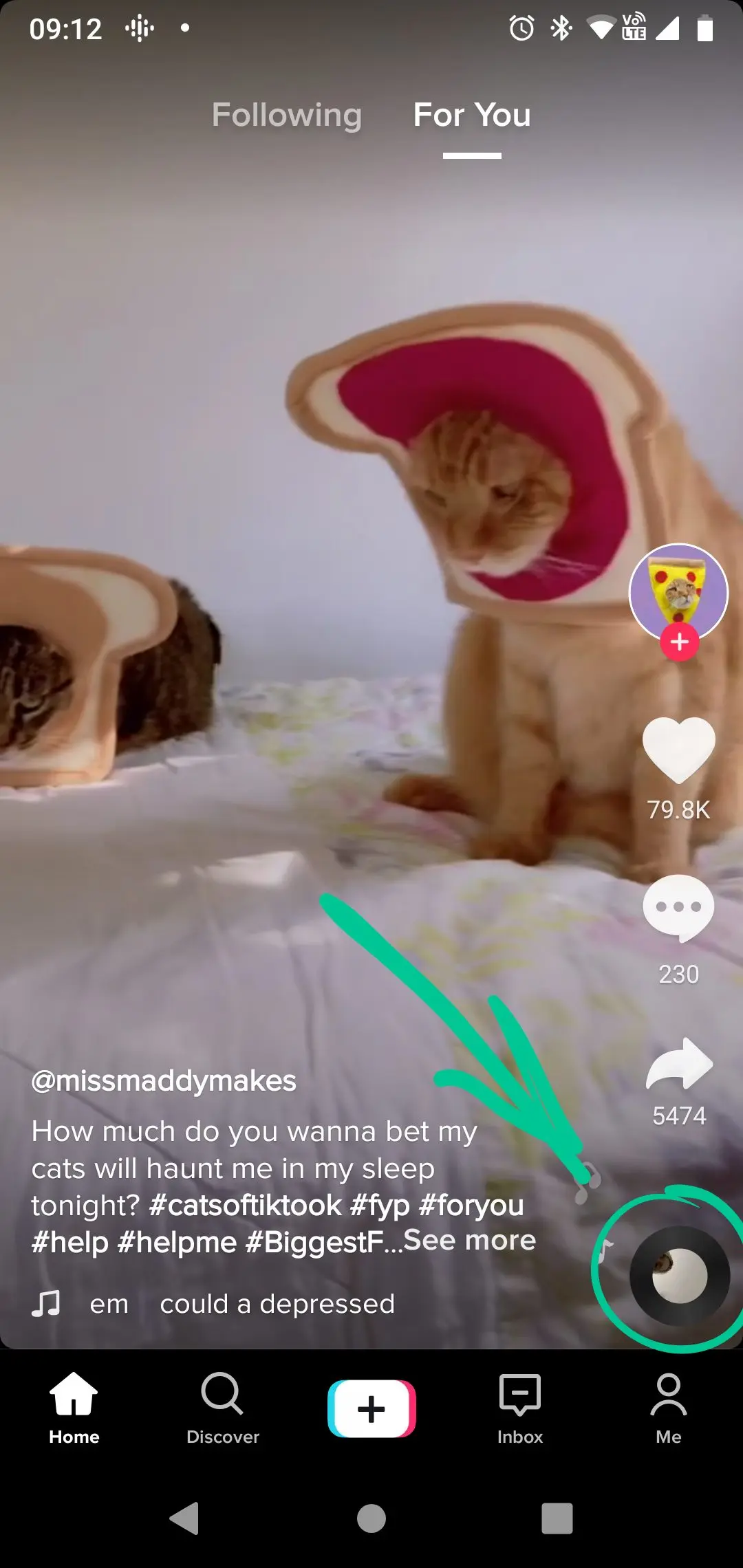This screenshot has height=1568, width=743.
Task: Open the #foryou hashtag
Action: 471,1205
